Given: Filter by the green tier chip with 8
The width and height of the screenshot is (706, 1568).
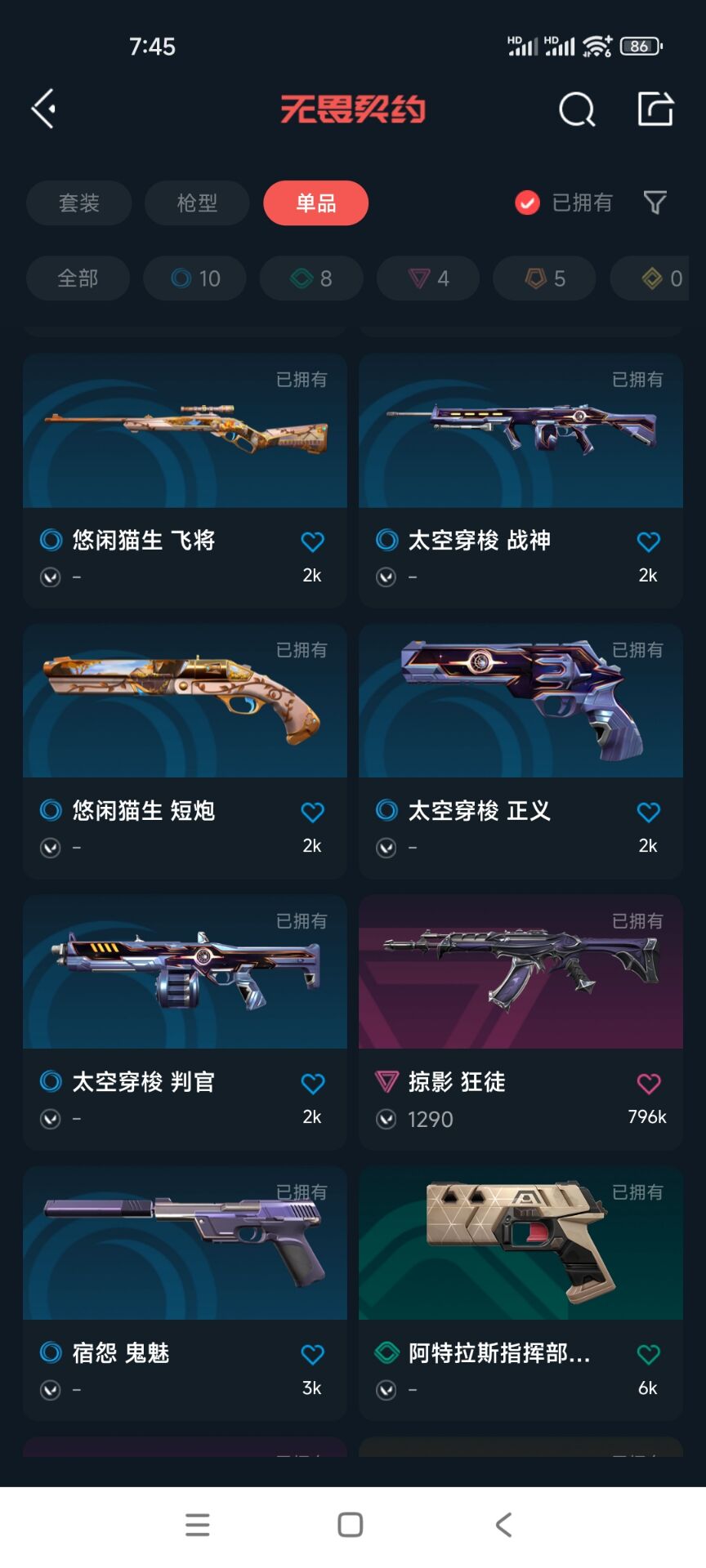Looking at the screenshot, I should coord(311,278).
